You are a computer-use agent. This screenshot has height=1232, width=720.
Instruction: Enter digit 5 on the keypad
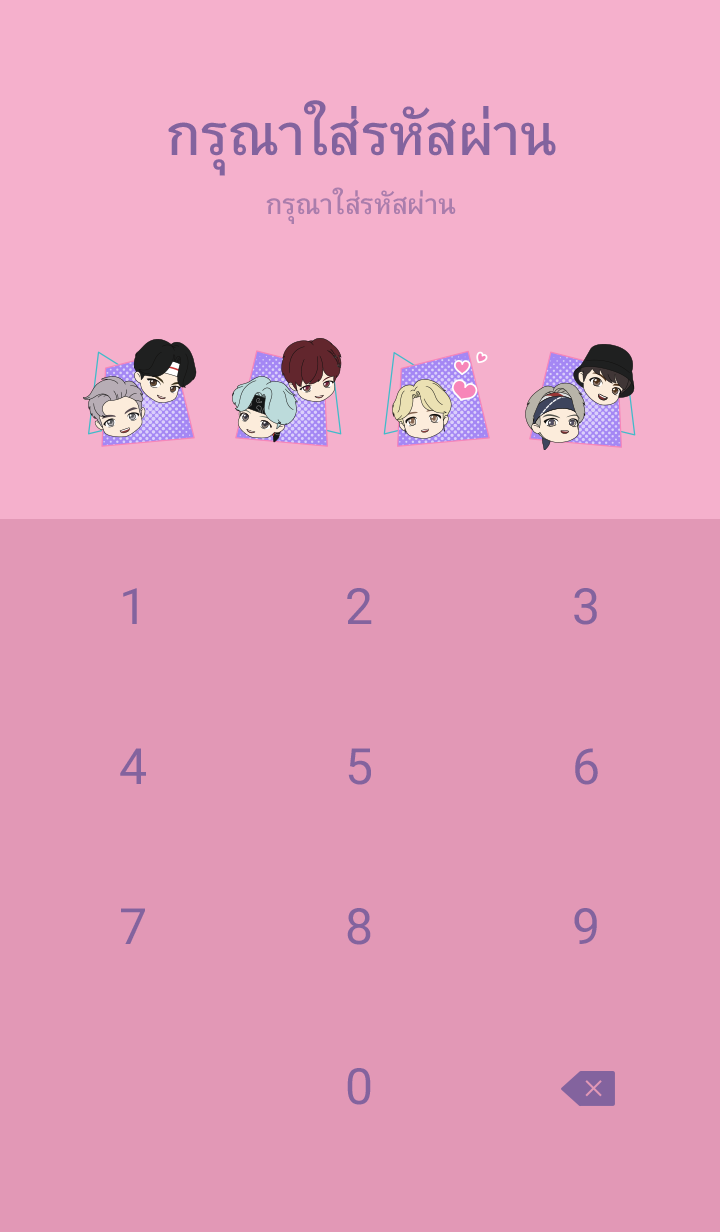pos(359,767)
